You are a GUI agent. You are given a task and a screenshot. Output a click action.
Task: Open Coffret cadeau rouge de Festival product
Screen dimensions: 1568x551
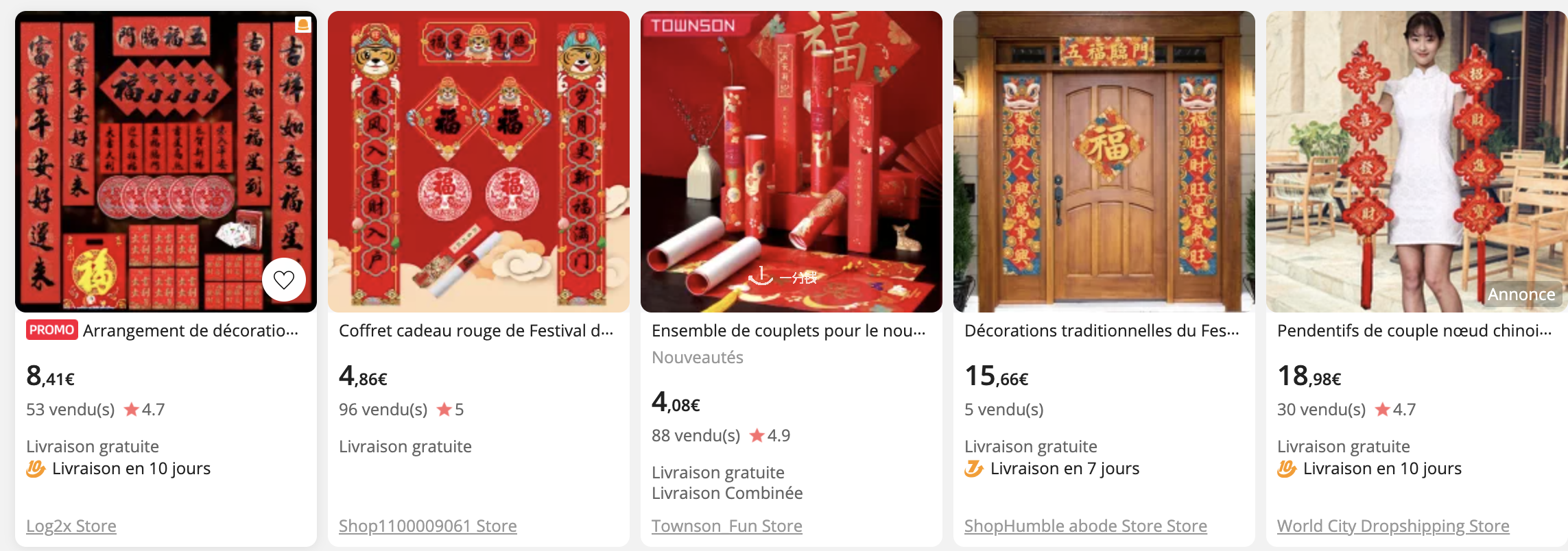(475, 330)
